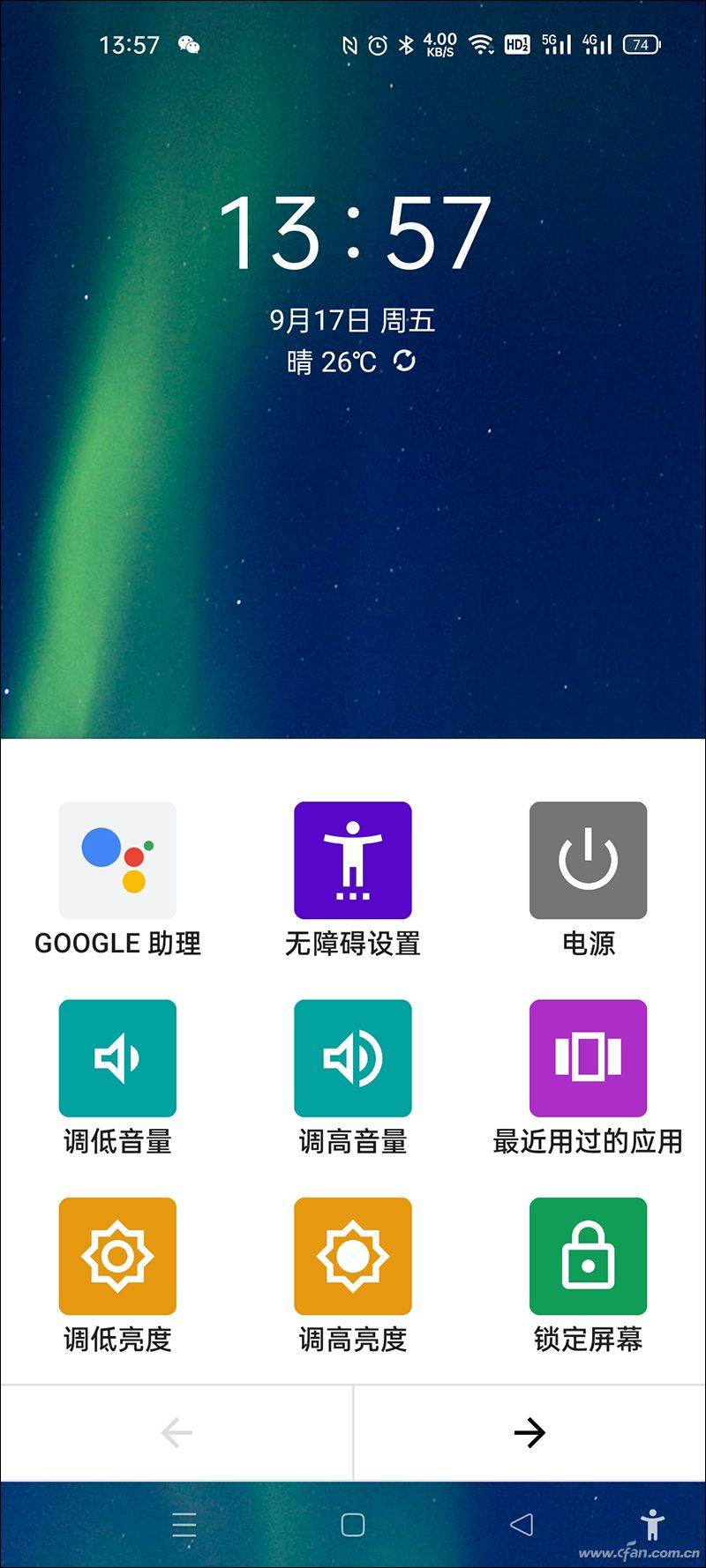Tap the 电源 power icon
The image size is (706, 1568).
pyautogui.click(x=588, y=860)
